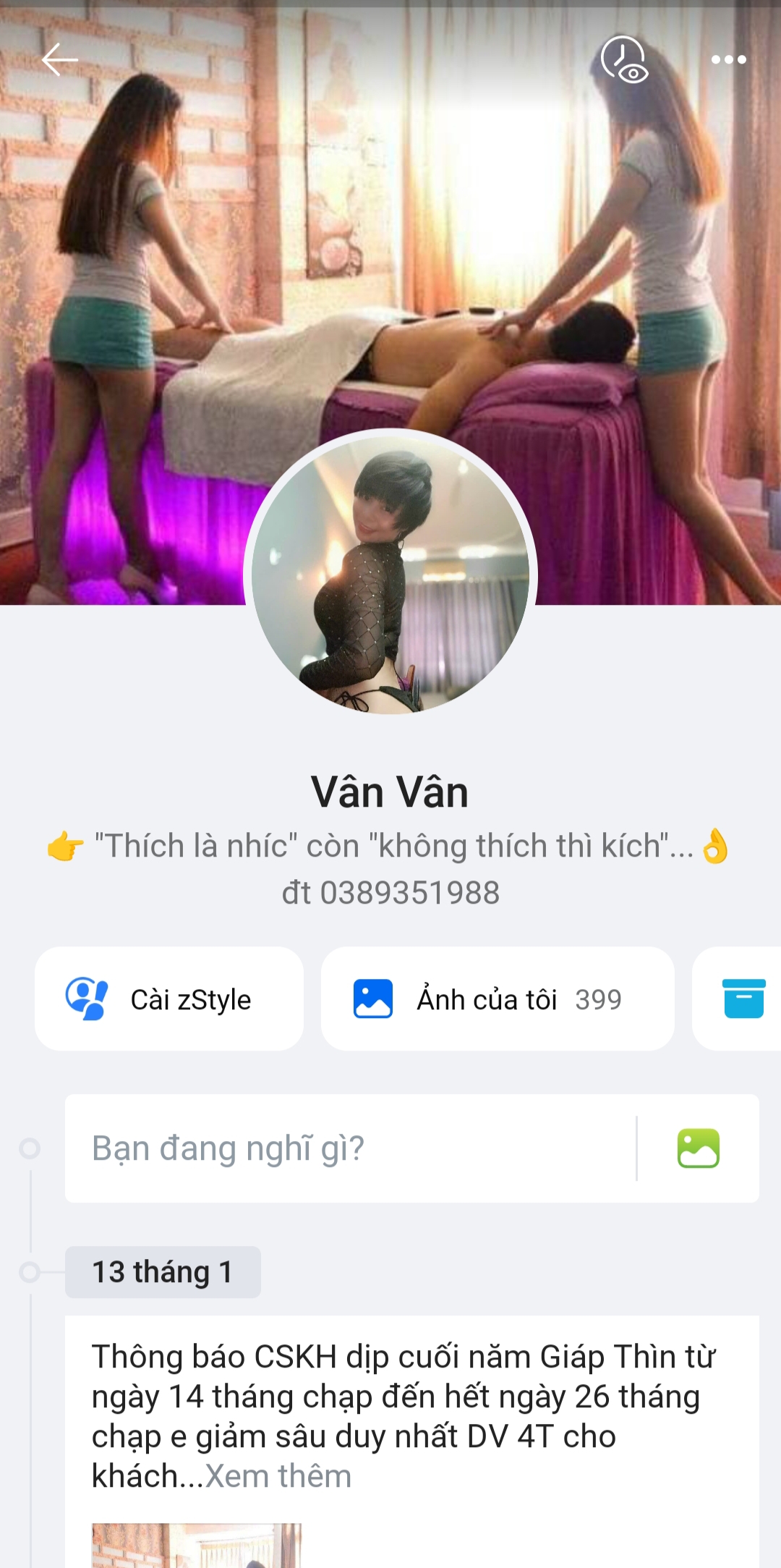This screenshot has width=781, height=1568.
Task: Expand the post with Xem thêm
Action: tap(278, 1476)
